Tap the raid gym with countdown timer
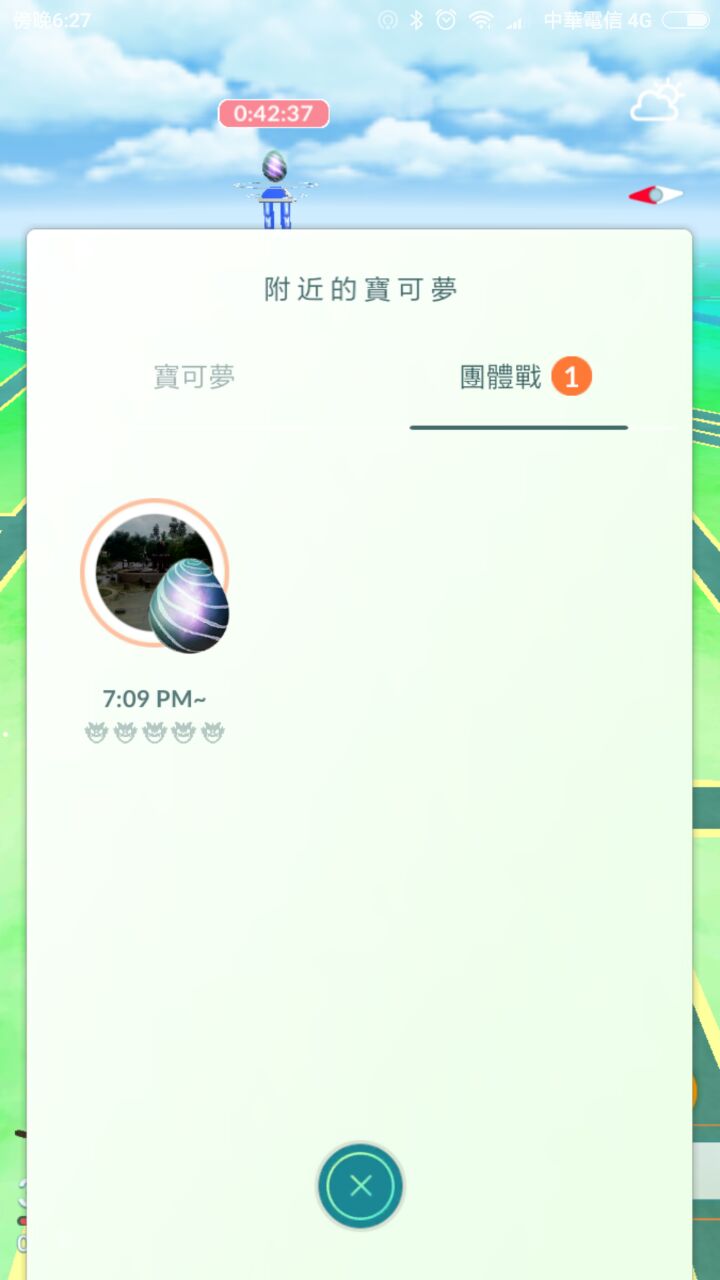Screen dimensions: 720x1280 275,185
